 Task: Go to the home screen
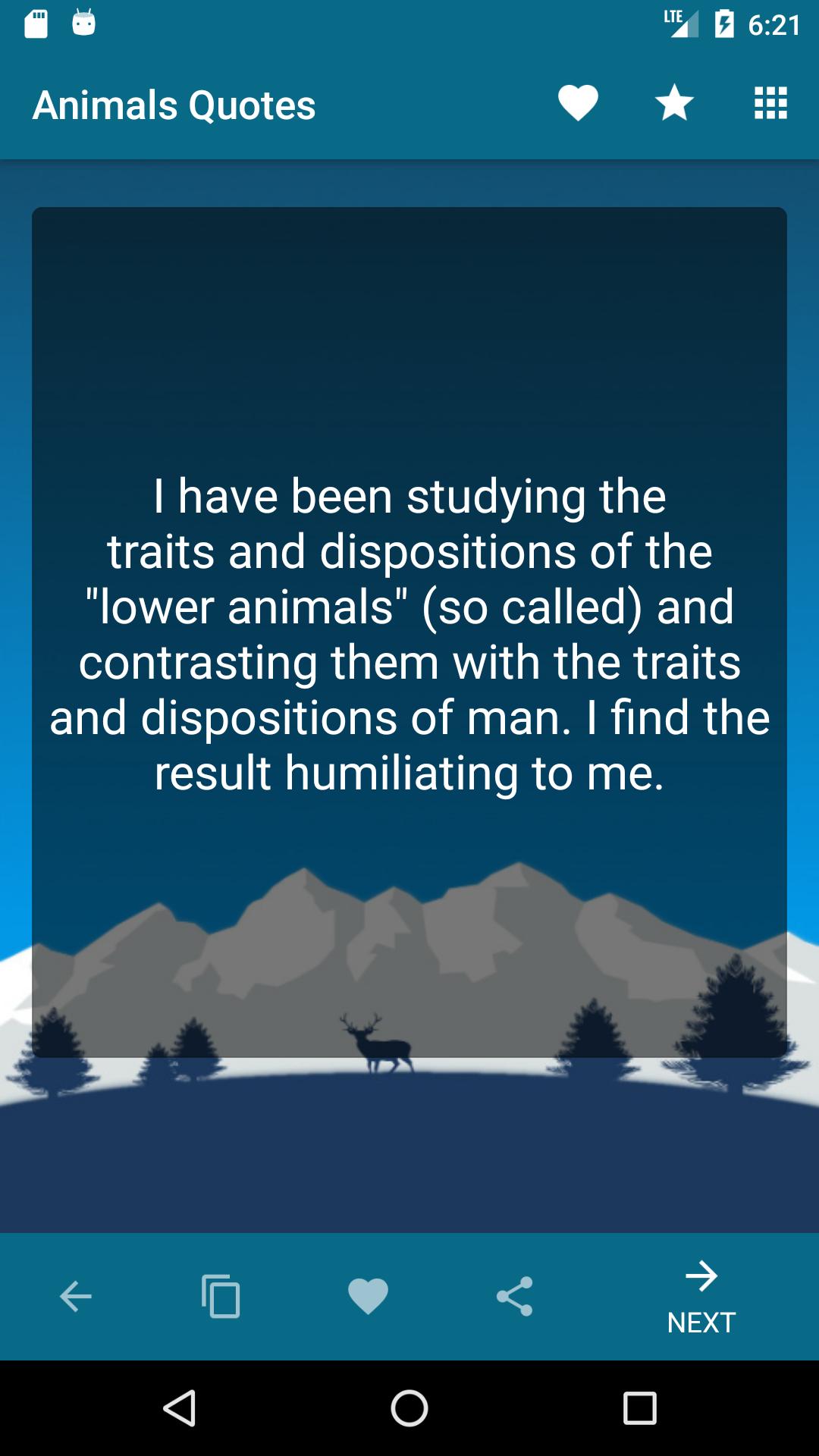pos(409,1409)
